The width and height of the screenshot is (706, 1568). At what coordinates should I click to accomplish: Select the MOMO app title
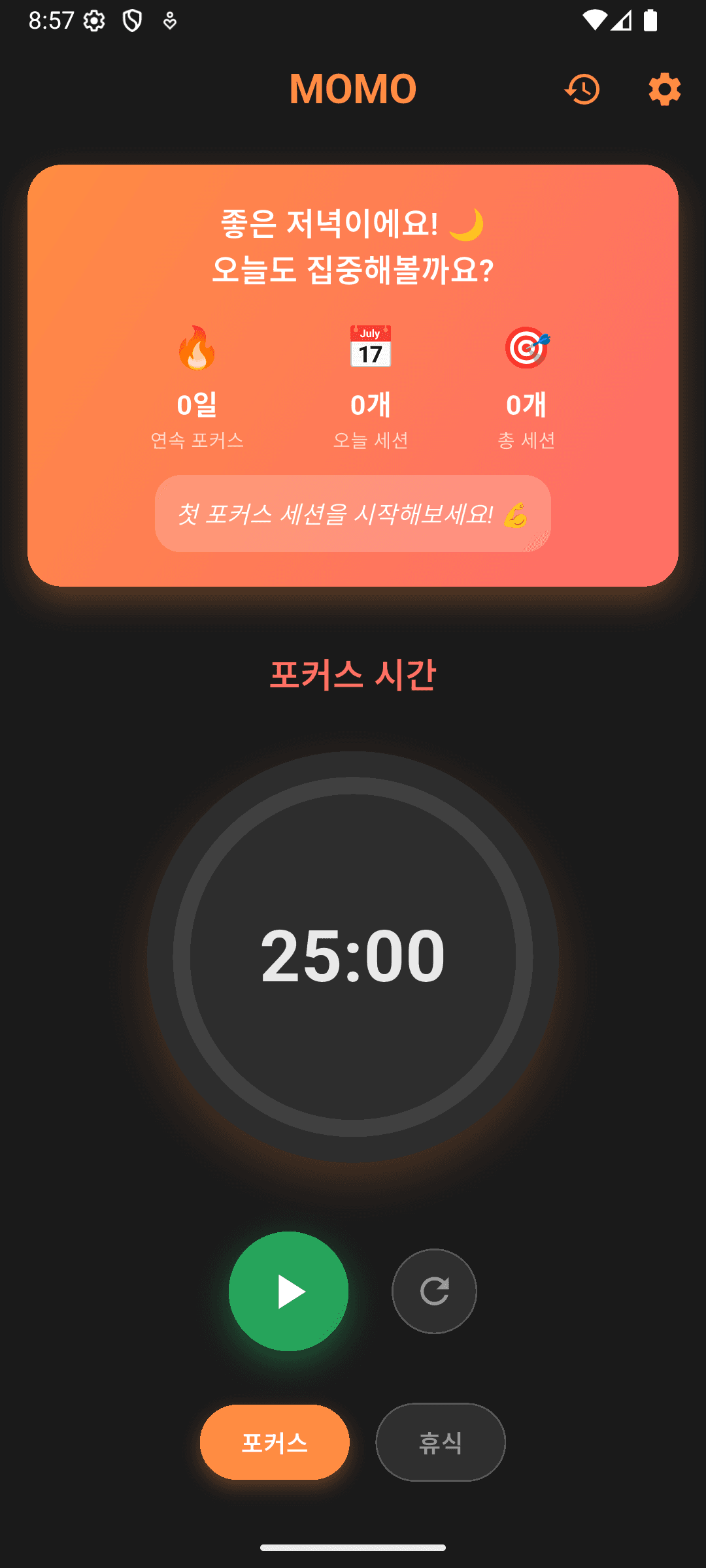click(353, 90)
